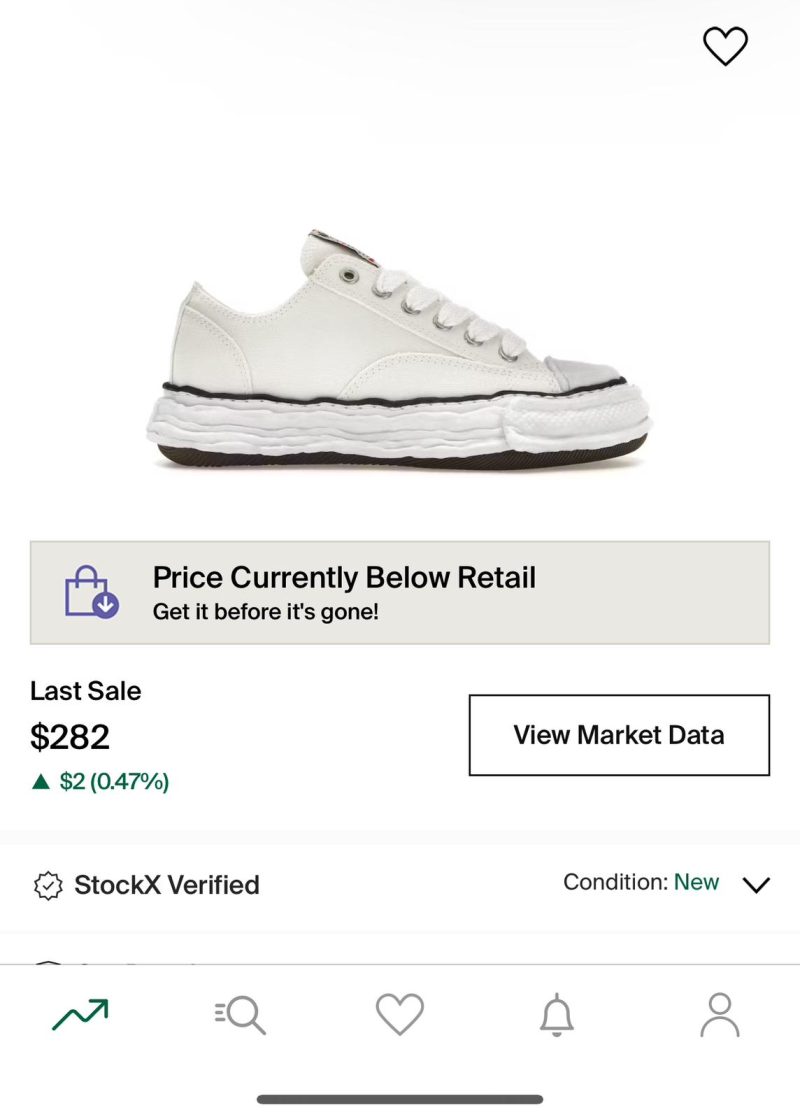Tap the View Market Data button
The height and width of the screenshot is (1119, 800).
pos(619,735)
